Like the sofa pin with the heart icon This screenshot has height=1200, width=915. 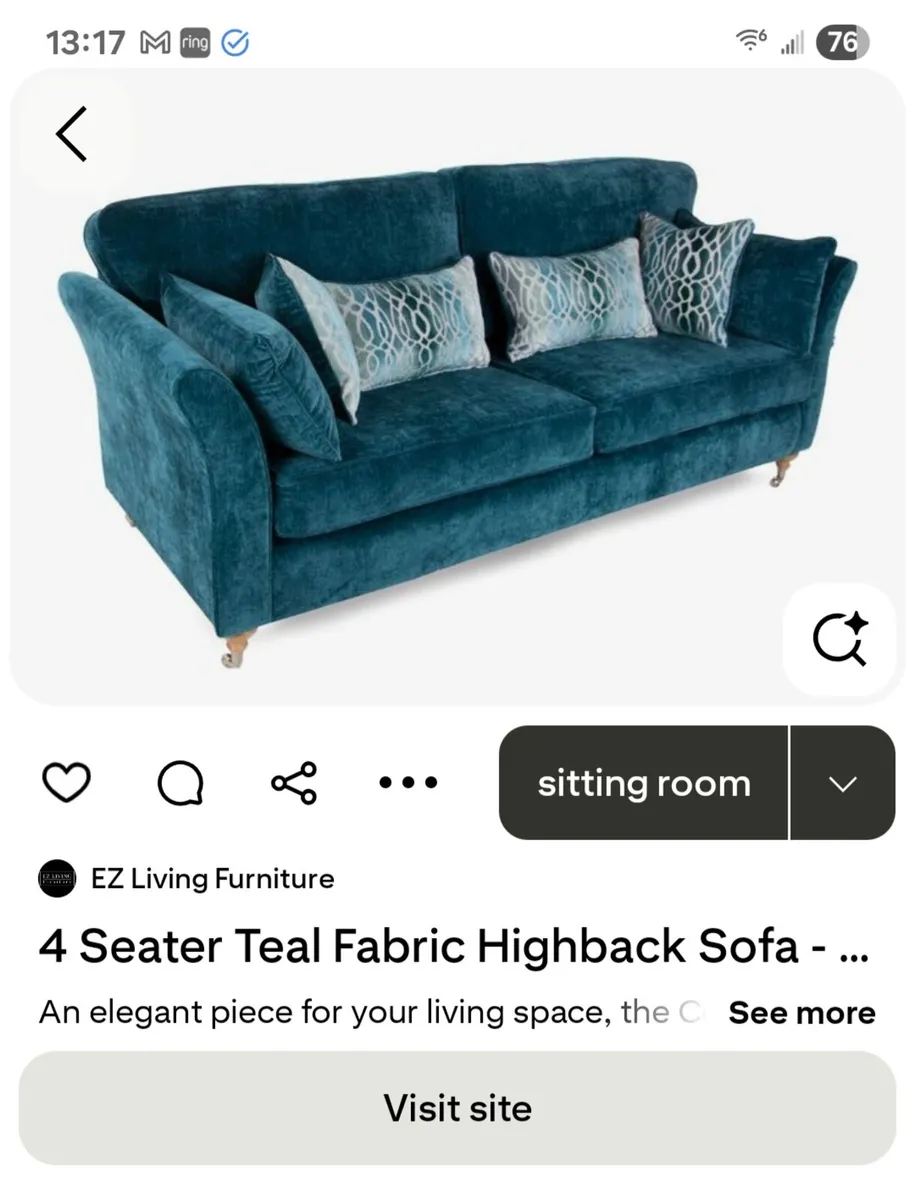[66, 783]
